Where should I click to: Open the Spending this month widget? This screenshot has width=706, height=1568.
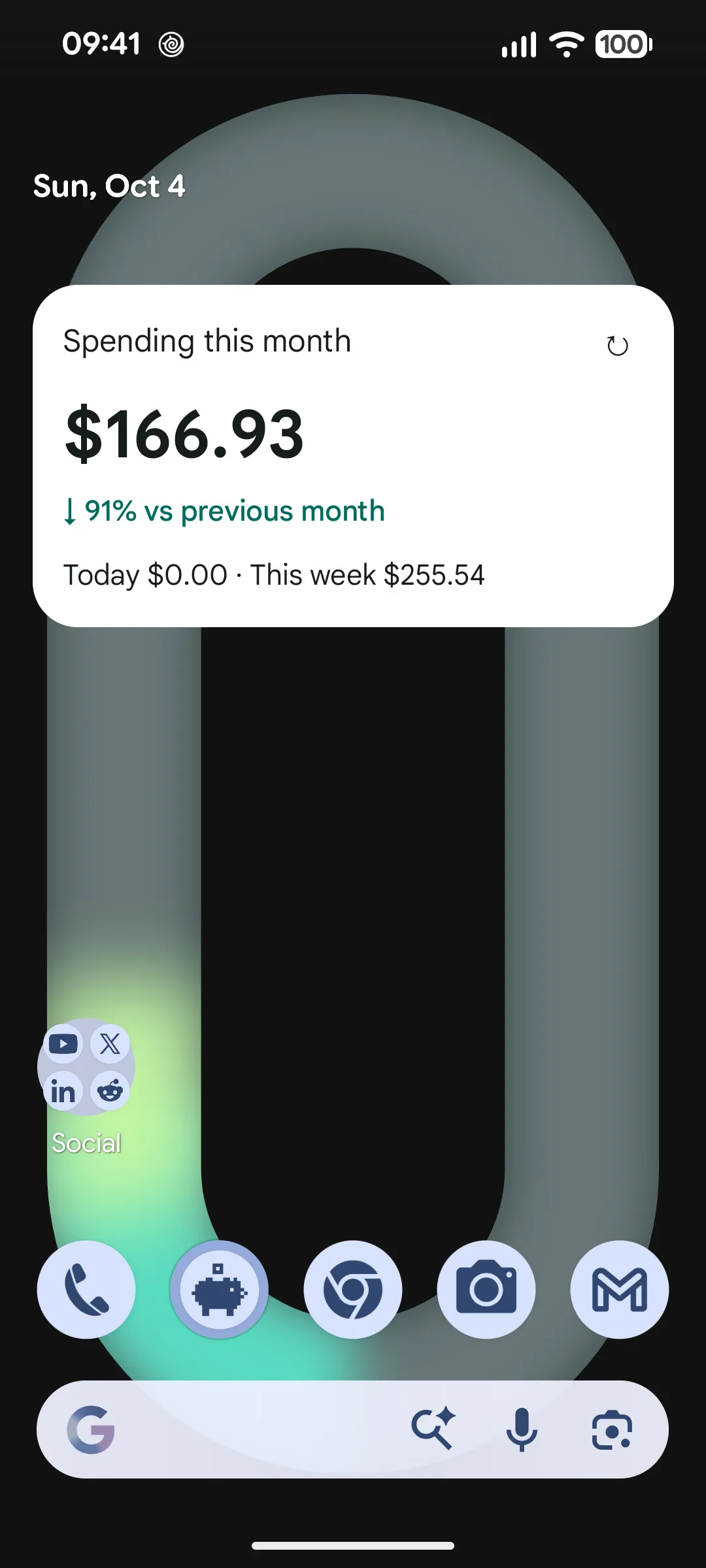tap(353, 456)
